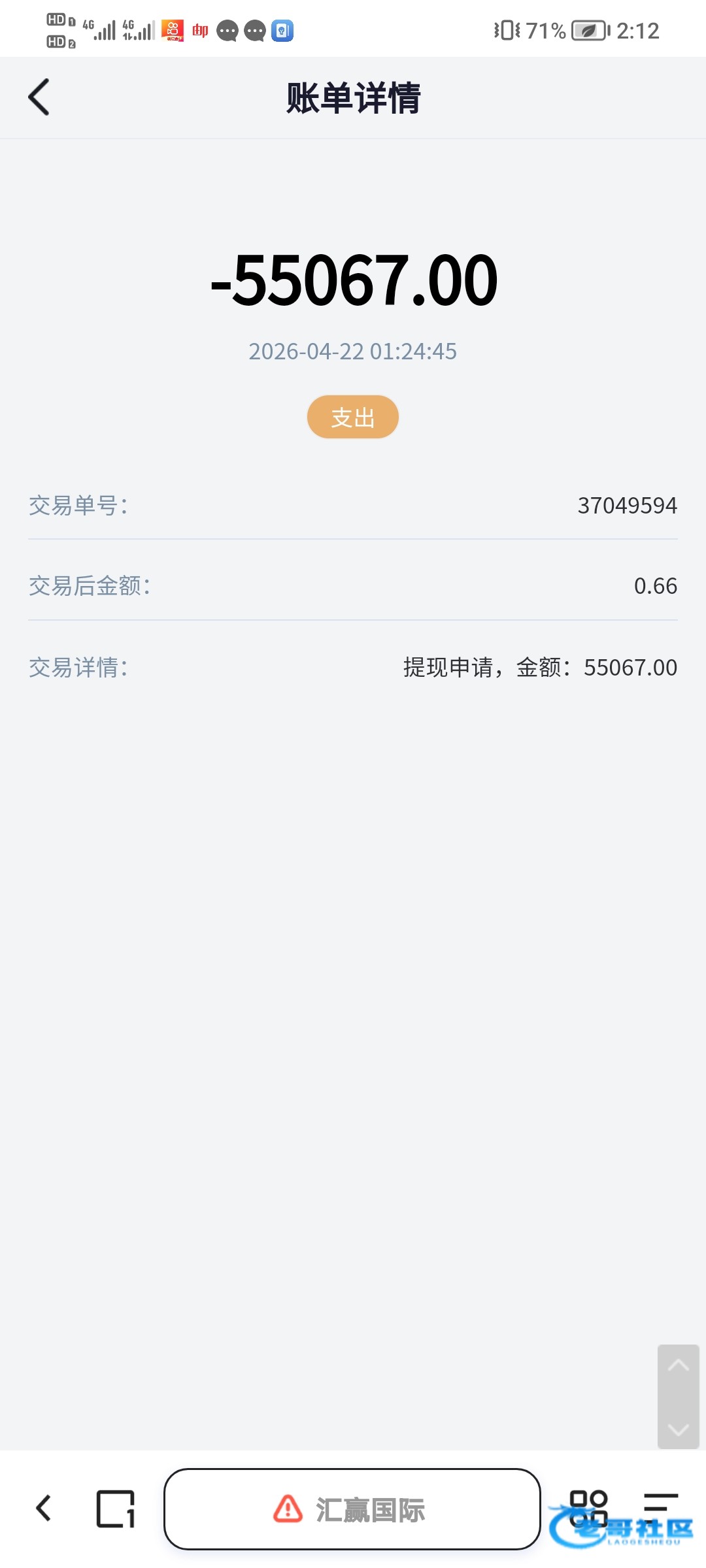Screen dimensions: 706x1568
Task: Open the browser tabs switcher
Action: (116, 1509)
